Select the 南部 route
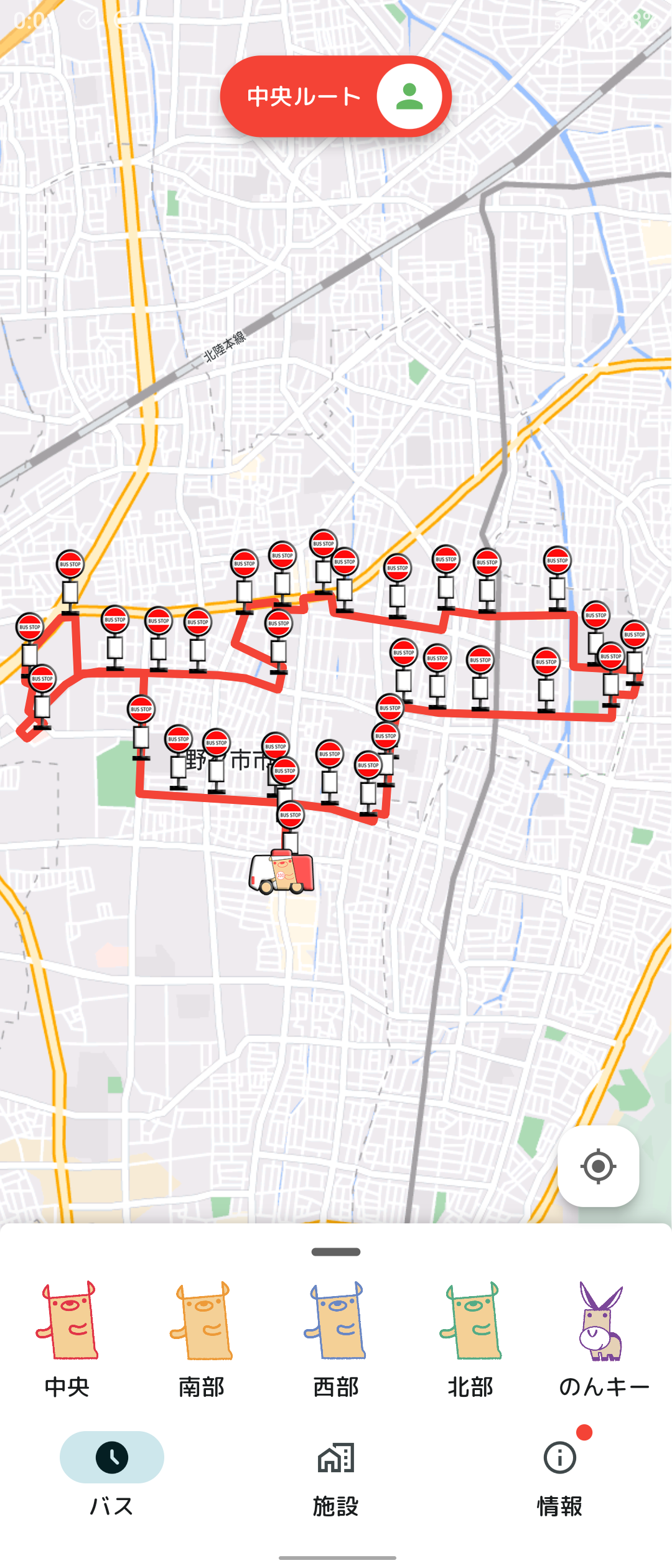 (202, 1337)
